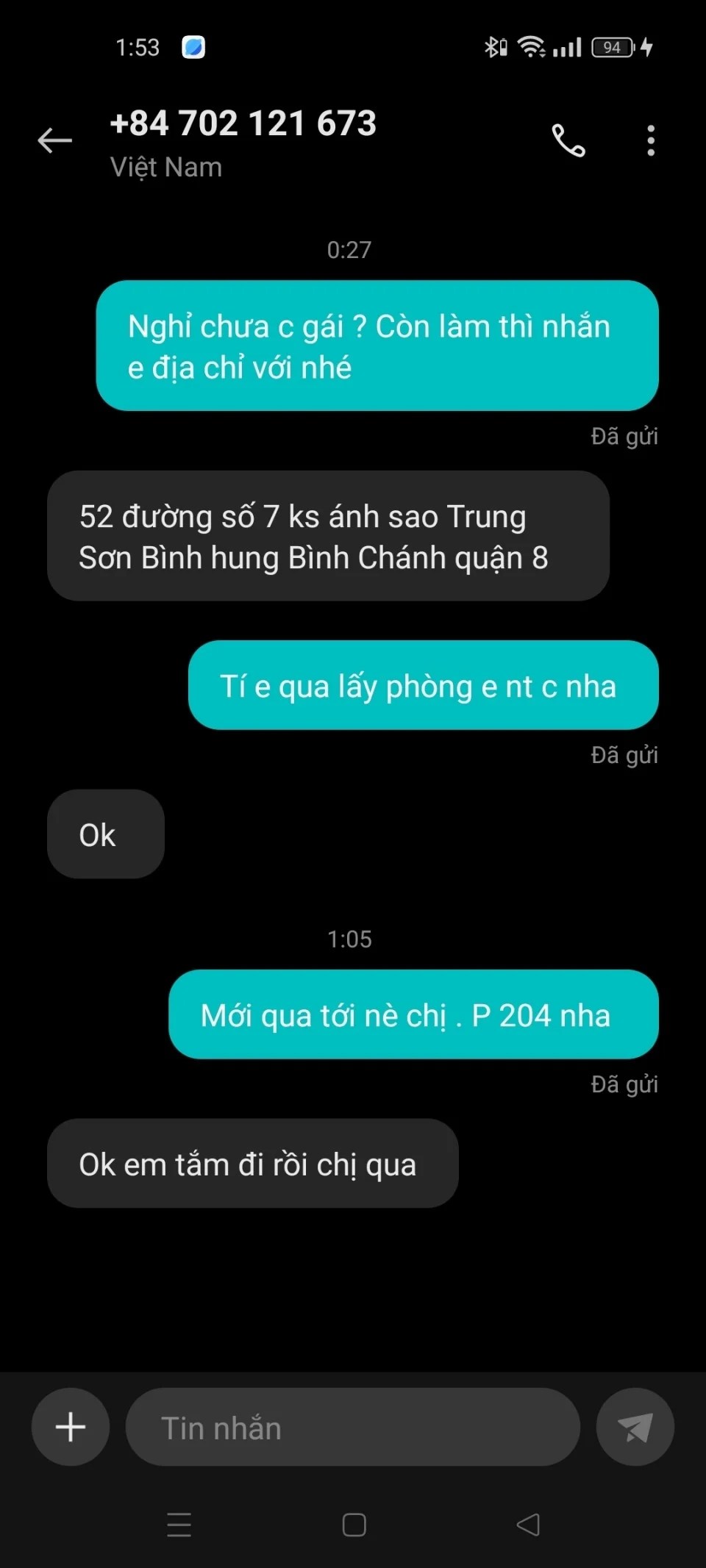The height and width of the screenshot is (1568, 706).
Task: Focus the Tin nhắn message field
Action: (x=353, y=1427)
